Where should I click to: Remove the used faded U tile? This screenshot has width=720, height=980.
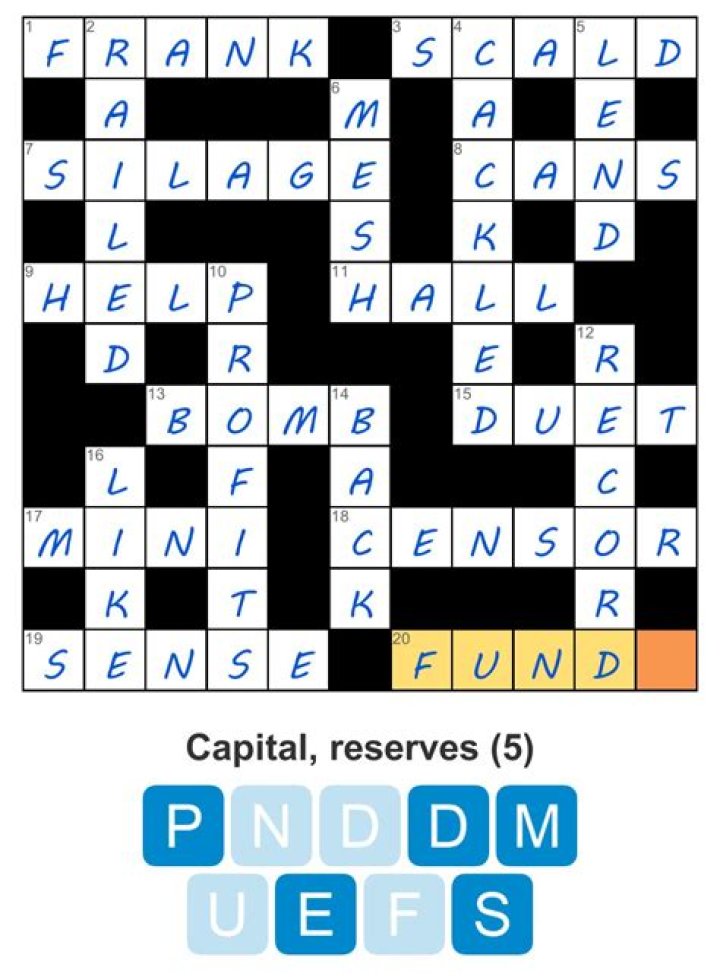point(227,914)
